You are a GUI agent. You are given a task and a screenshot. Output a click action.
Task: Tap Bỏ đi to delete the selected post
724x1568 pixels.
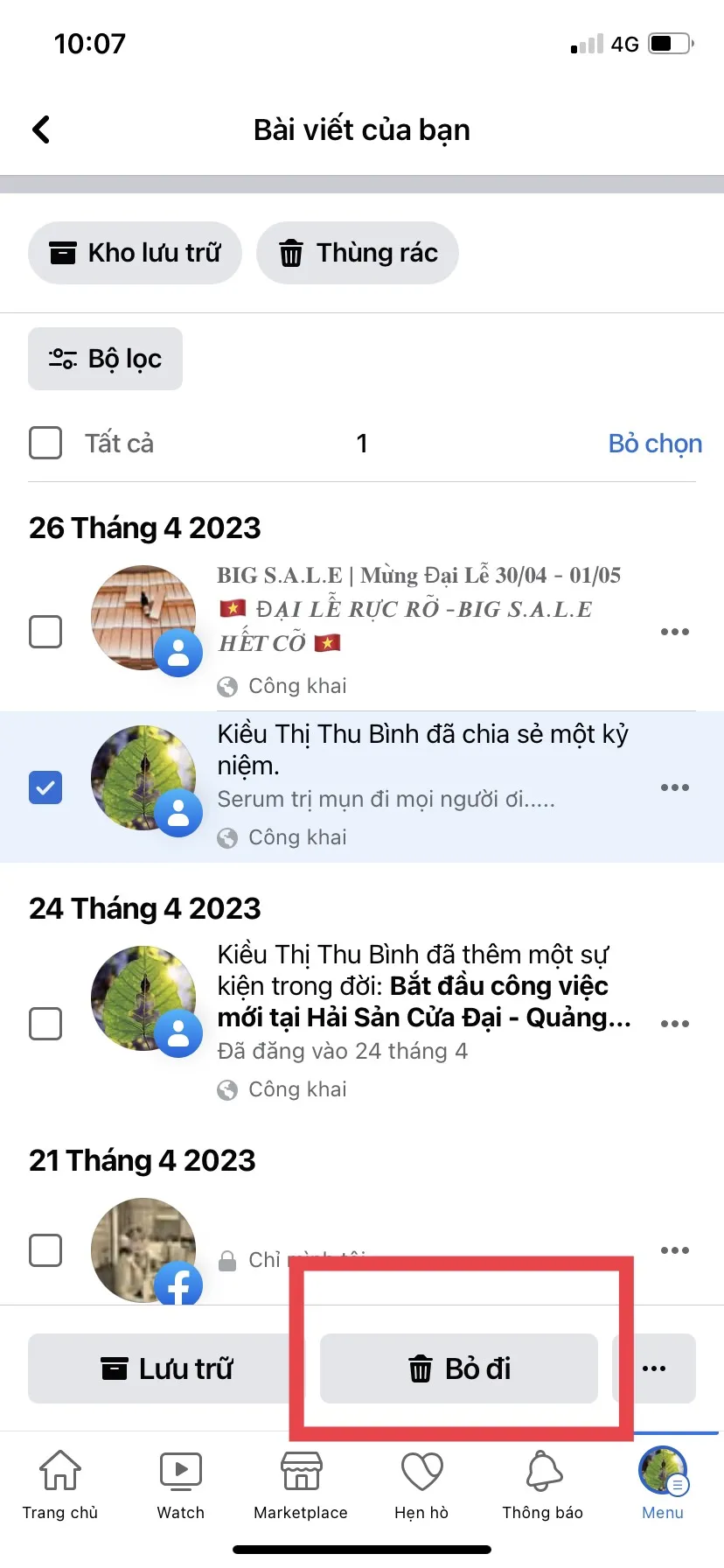tap(458, 1368)
